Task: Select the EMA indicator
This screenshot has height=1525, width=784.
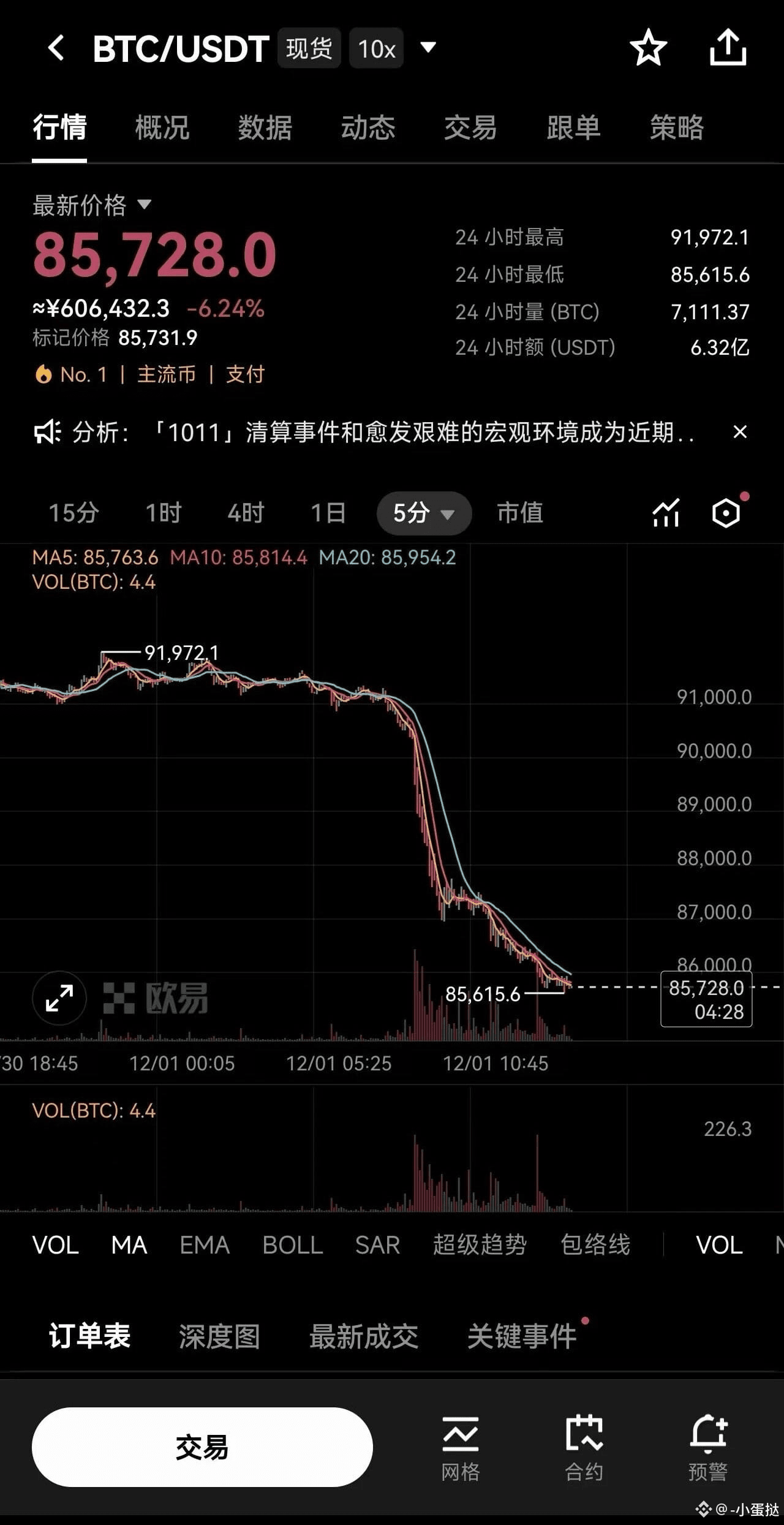Action: coord(205,1246)
